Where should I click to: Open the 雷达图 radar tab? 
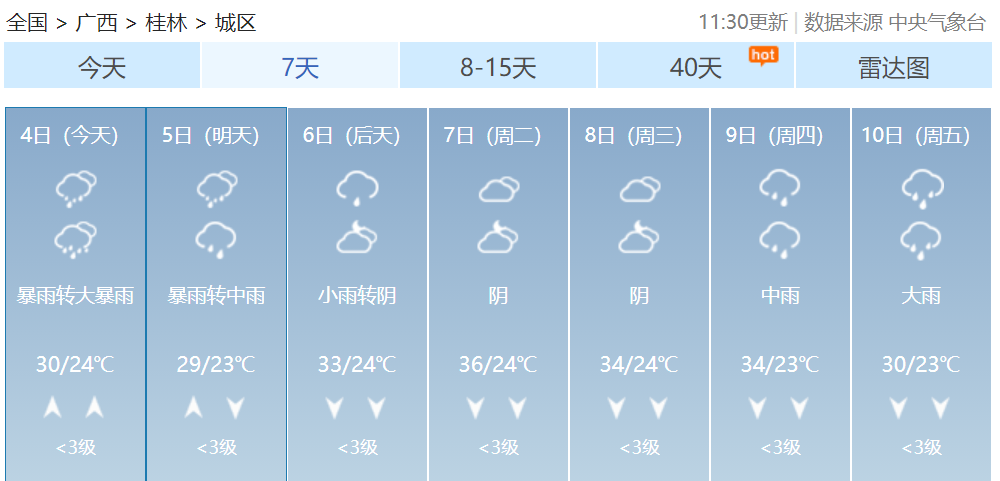pyautogui.click(x=893, y=67)
